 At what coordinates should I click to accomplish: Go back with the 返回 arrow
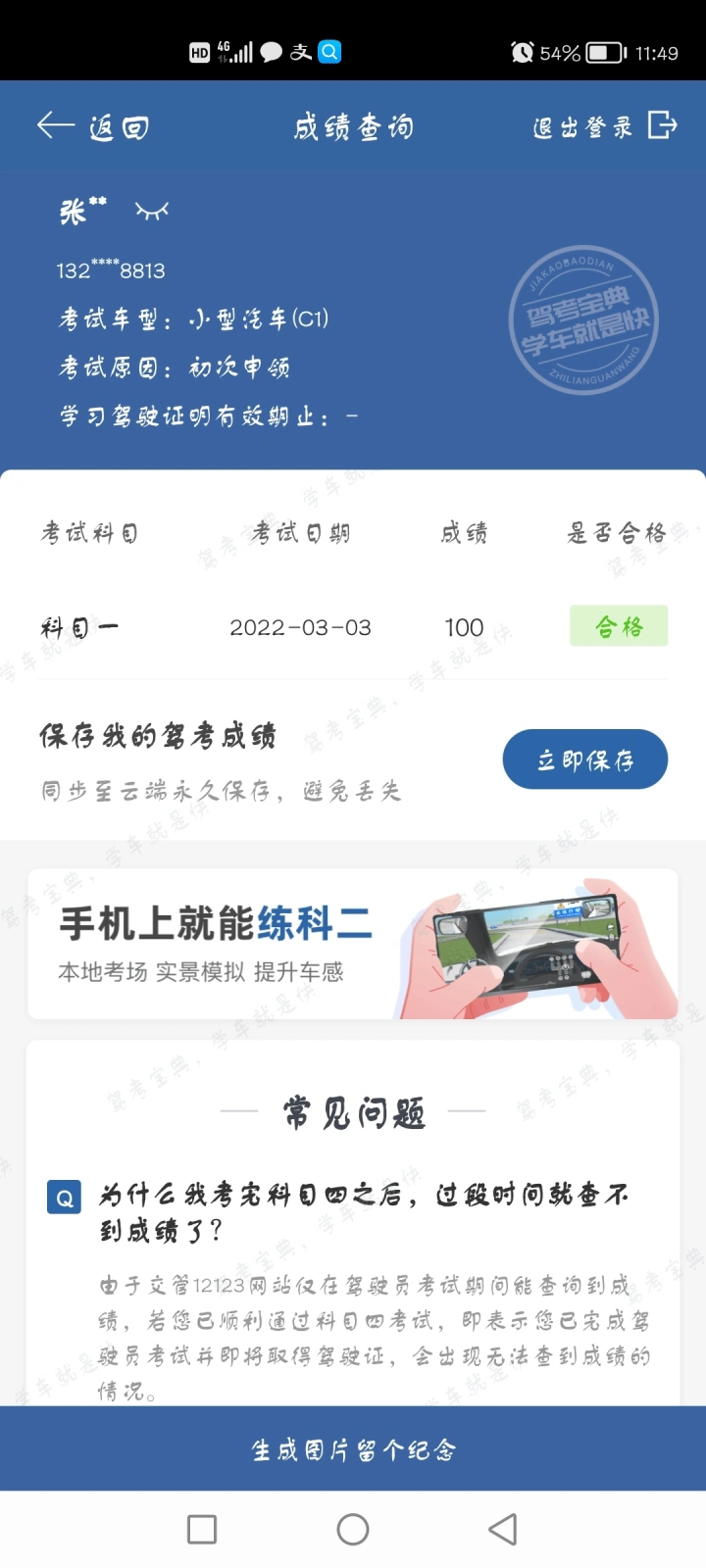point(92,126)
